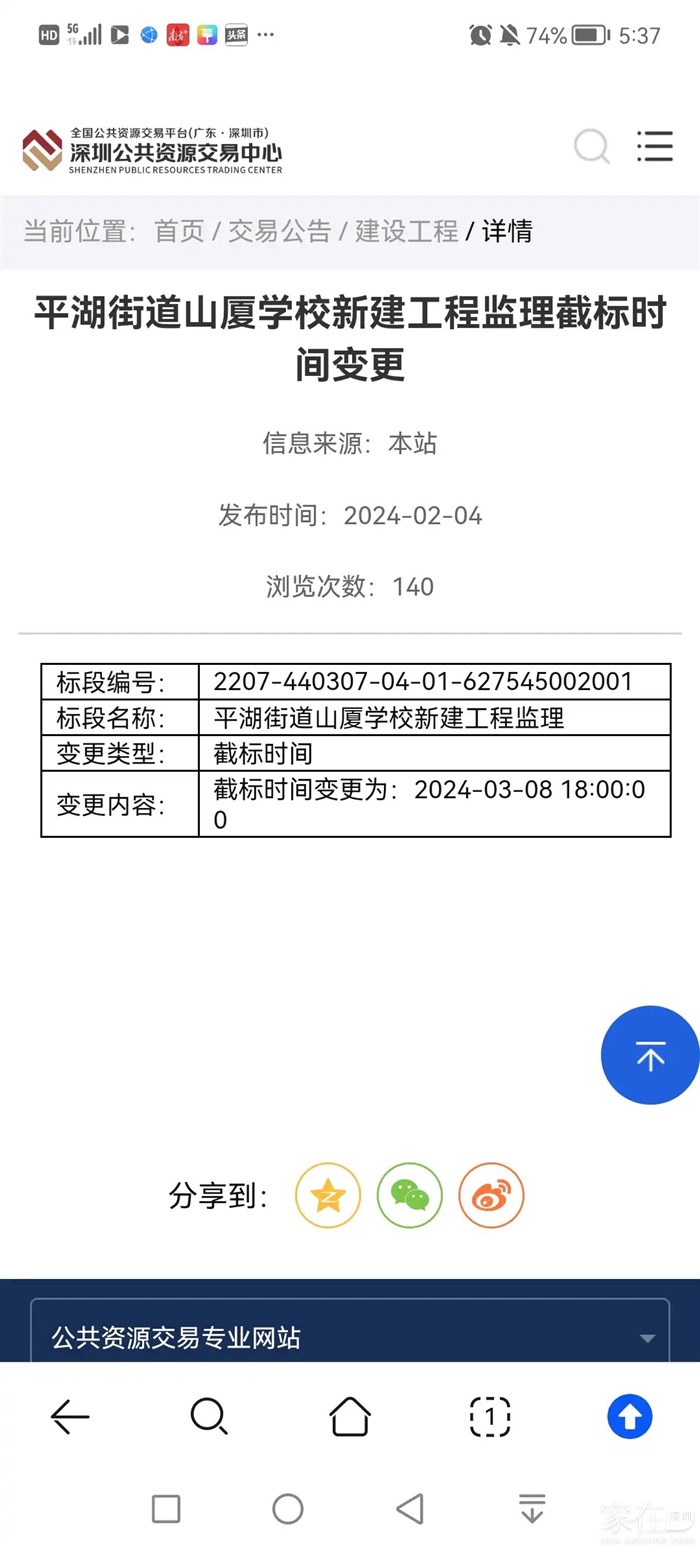Share the page to Weibo
The width and height of the screenshot is (700, 1547).
[491, 1195]
